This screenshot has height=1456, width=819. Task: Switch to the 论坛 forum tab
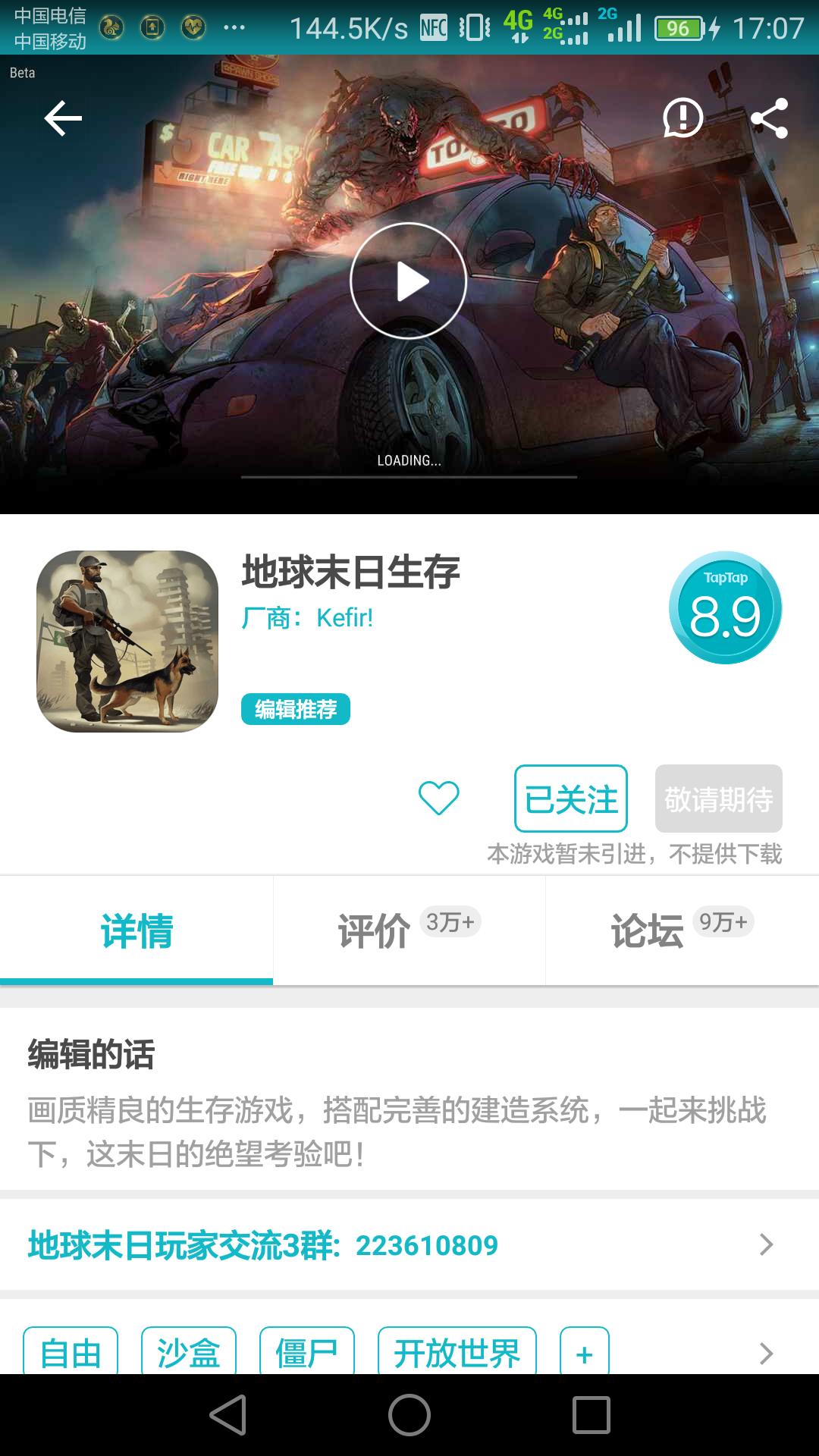682,930
